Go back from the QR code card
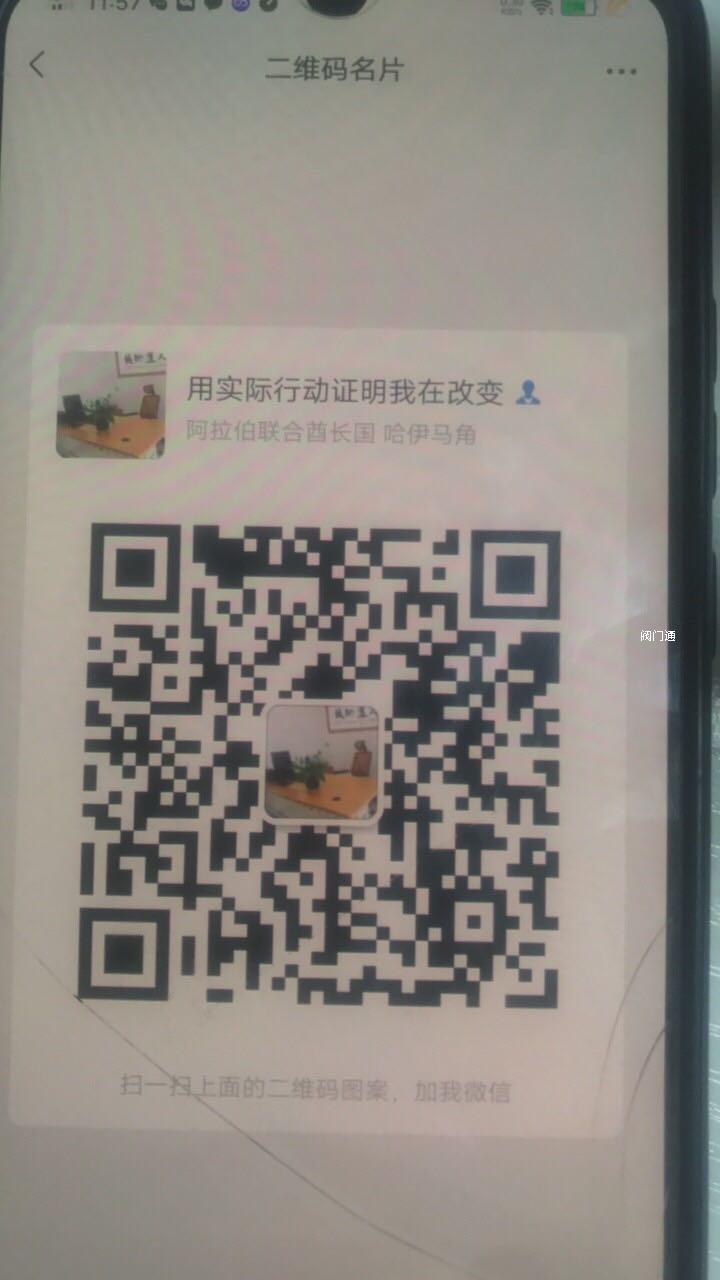 [38, 66]
